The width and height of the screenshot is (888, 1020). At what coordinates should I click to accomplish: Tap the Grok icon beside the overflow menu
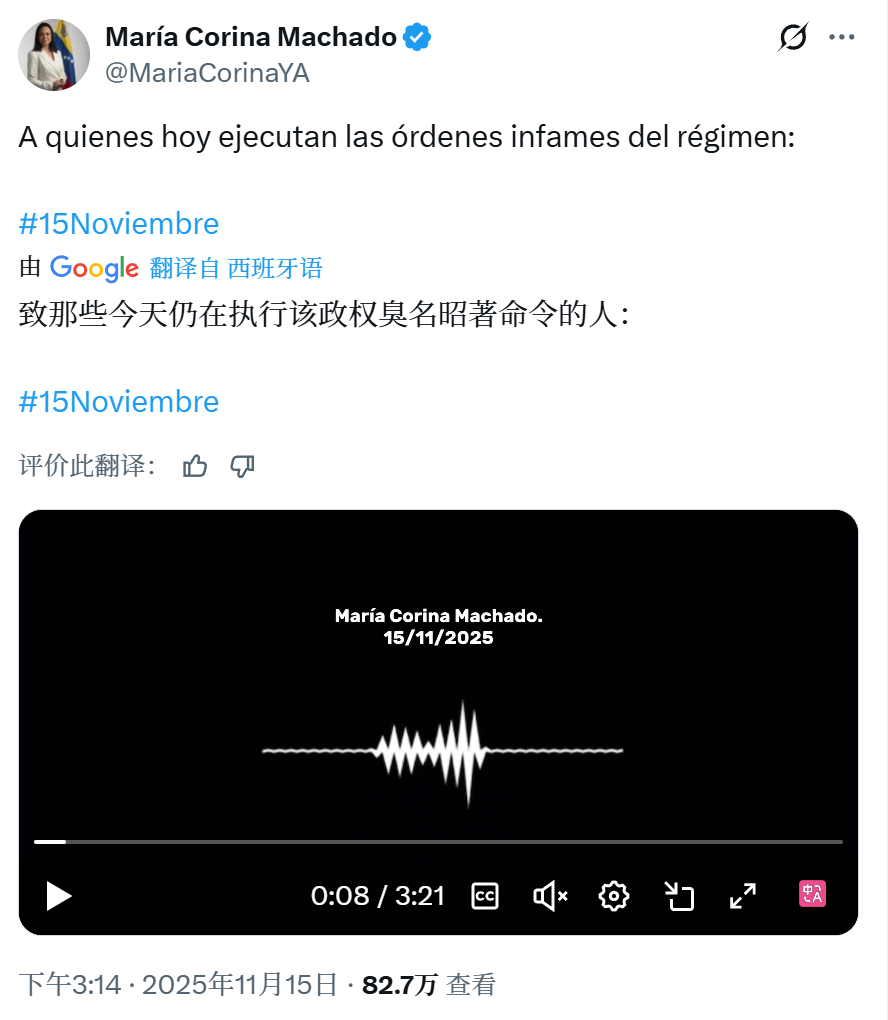[x=792, y=38]
